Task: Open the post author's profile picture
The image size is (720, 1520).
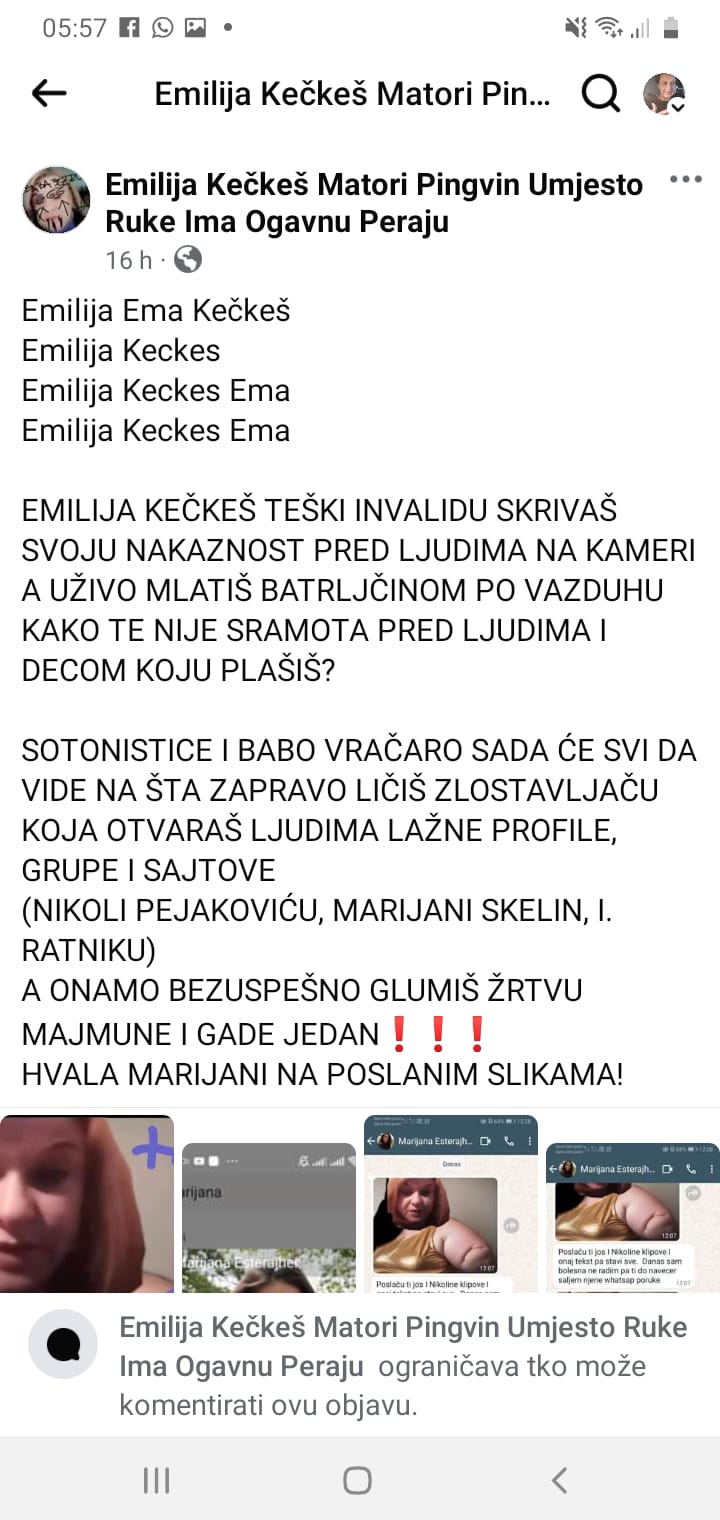Action: pyautogui.click(x=56, y=201)
